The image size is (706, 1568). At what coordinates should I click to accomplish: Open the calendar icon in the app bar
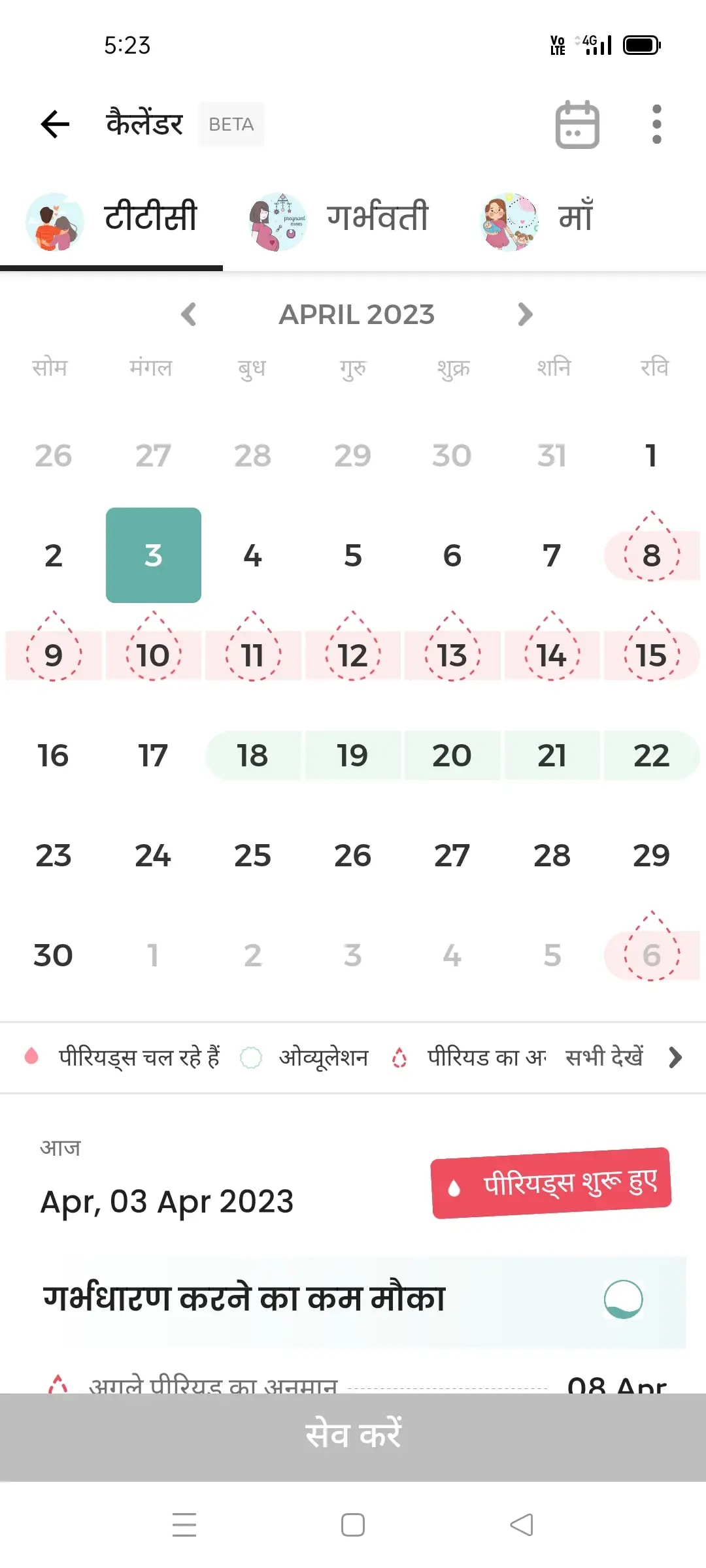[577, 124]
